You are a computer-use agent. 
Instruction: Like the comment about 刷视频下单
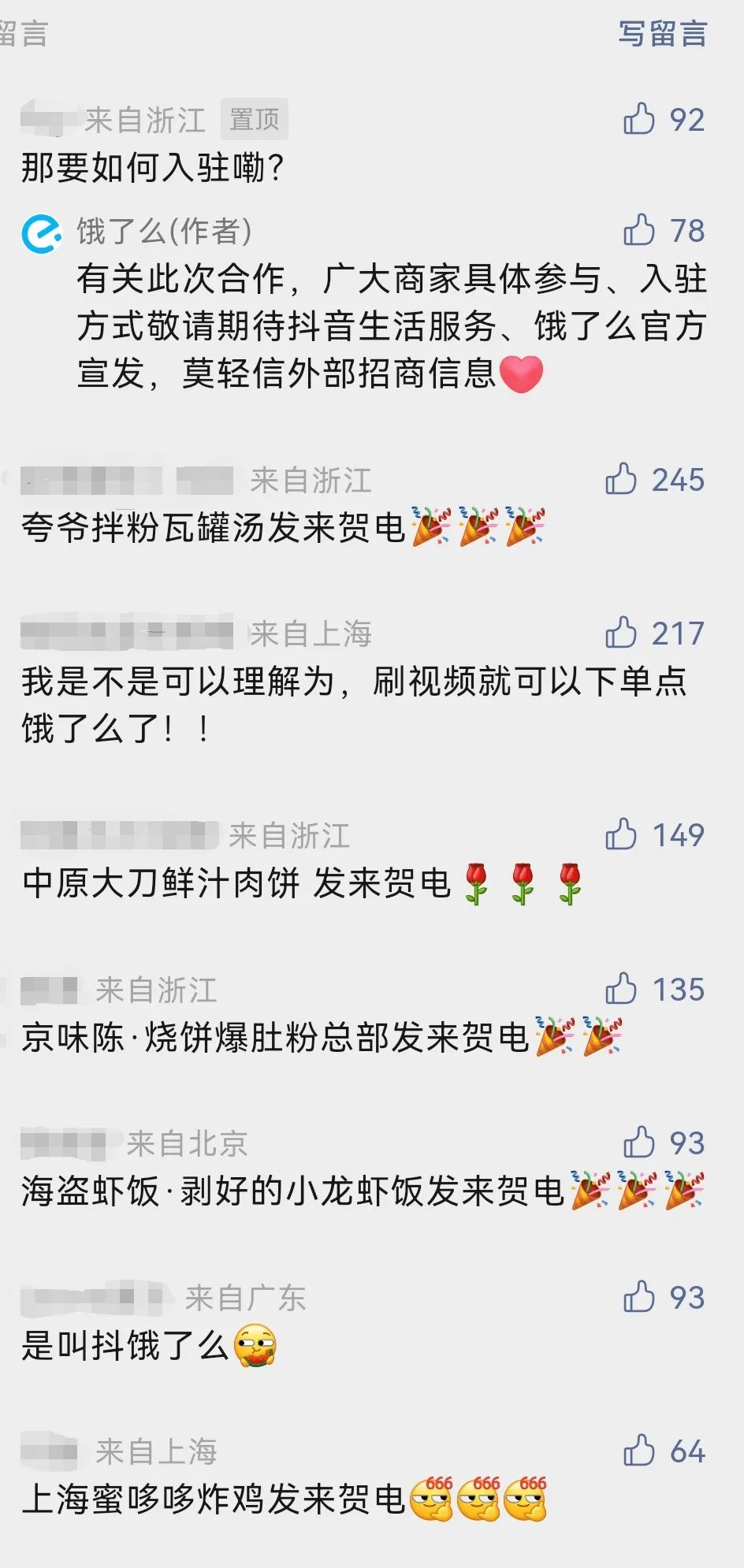621,633
